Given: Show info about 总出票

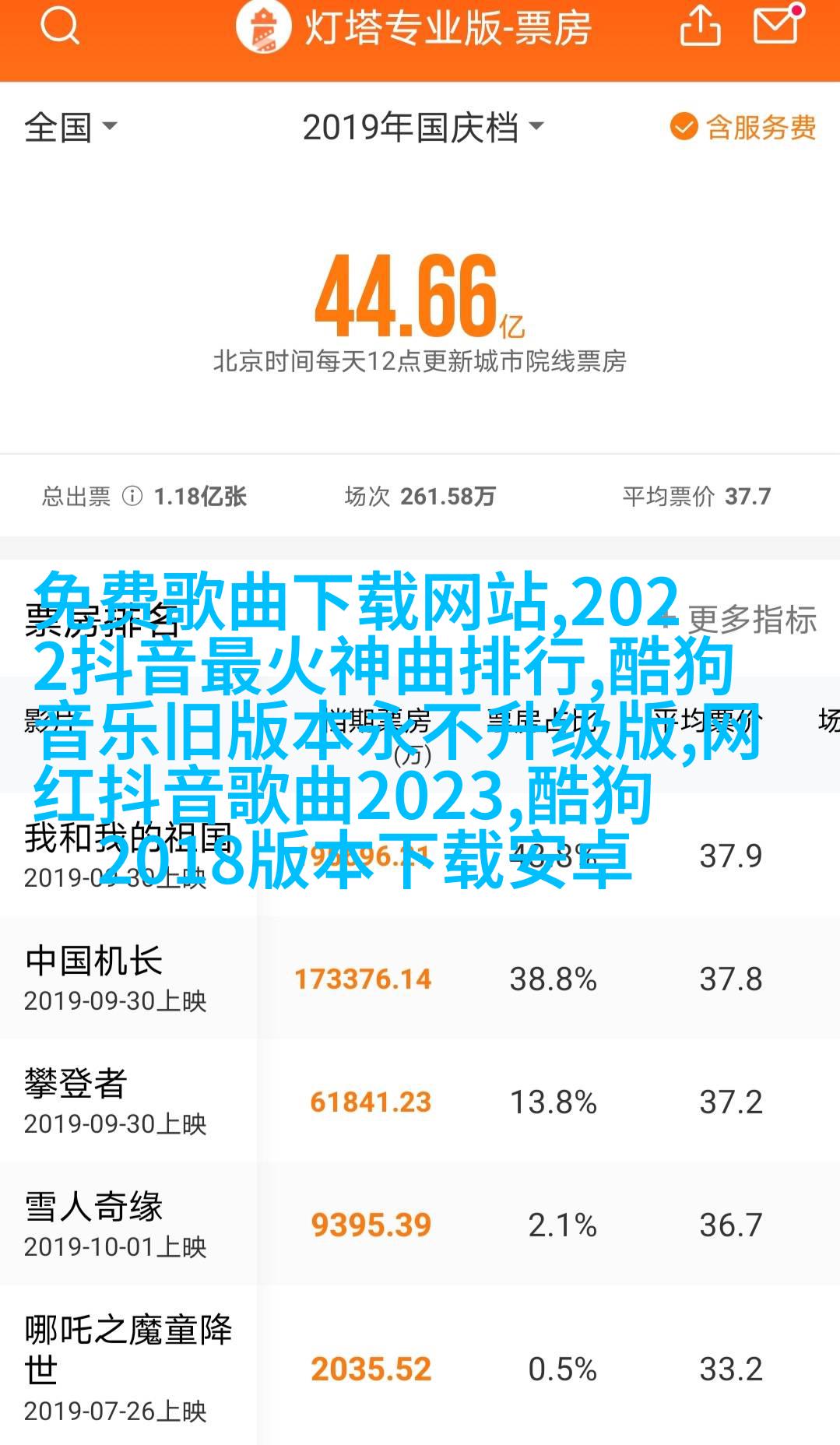Looking at the screenshot, I should pyautogui.click(x=132, y=496).
